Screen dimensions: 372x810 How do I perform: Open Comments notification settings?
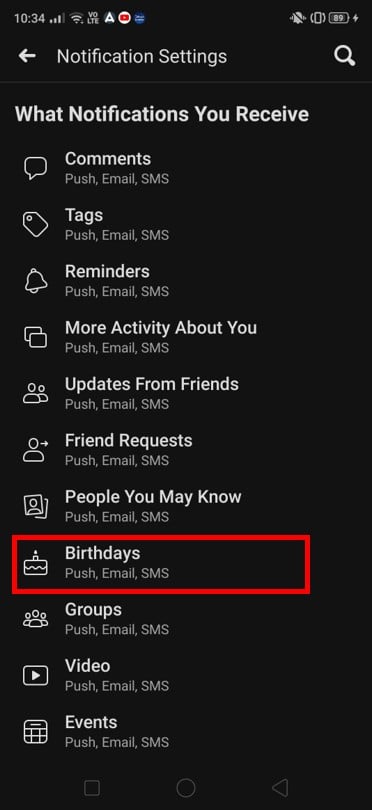[x=186, y=168]
